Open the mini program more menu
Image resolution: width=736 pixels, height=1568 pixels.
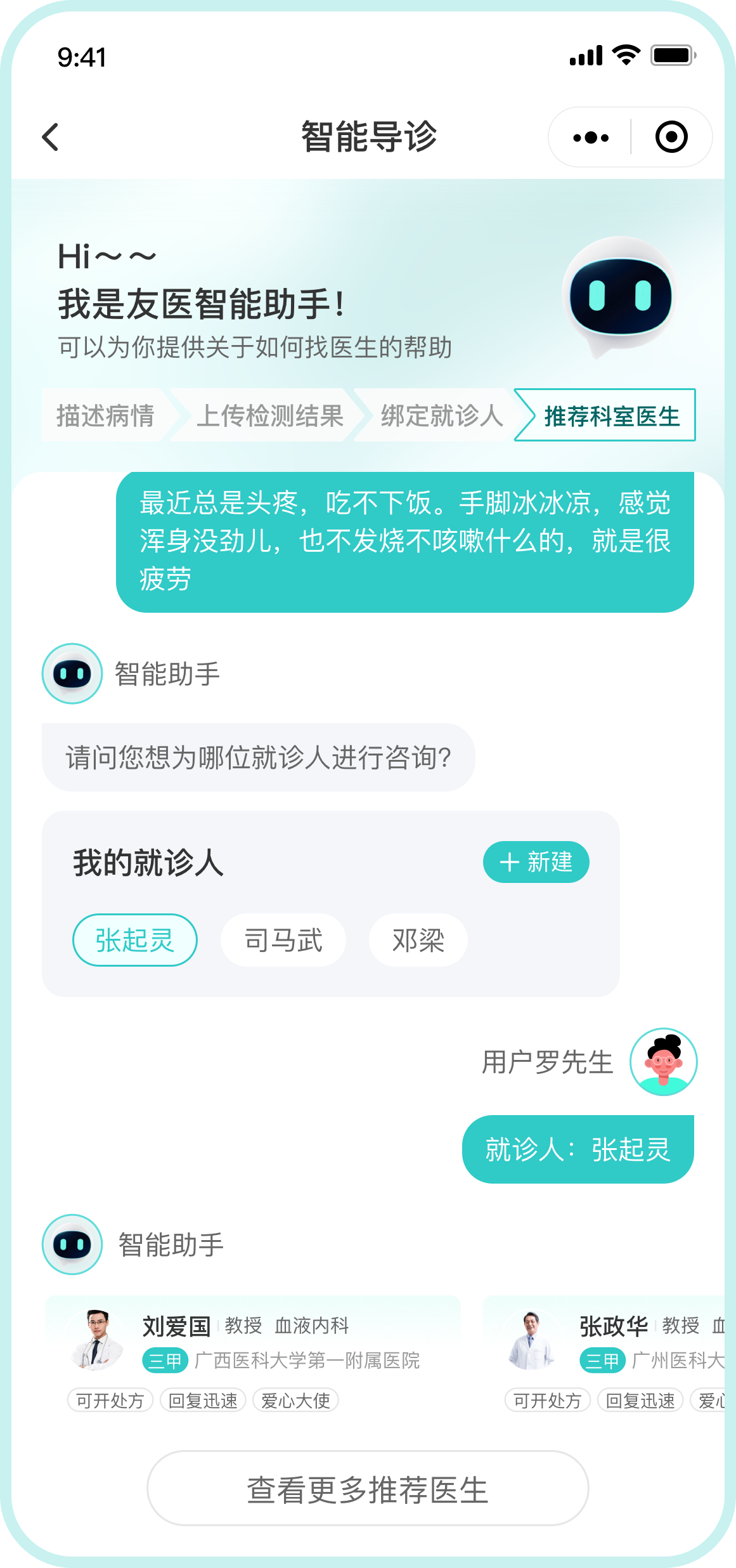tap(590, 137)
